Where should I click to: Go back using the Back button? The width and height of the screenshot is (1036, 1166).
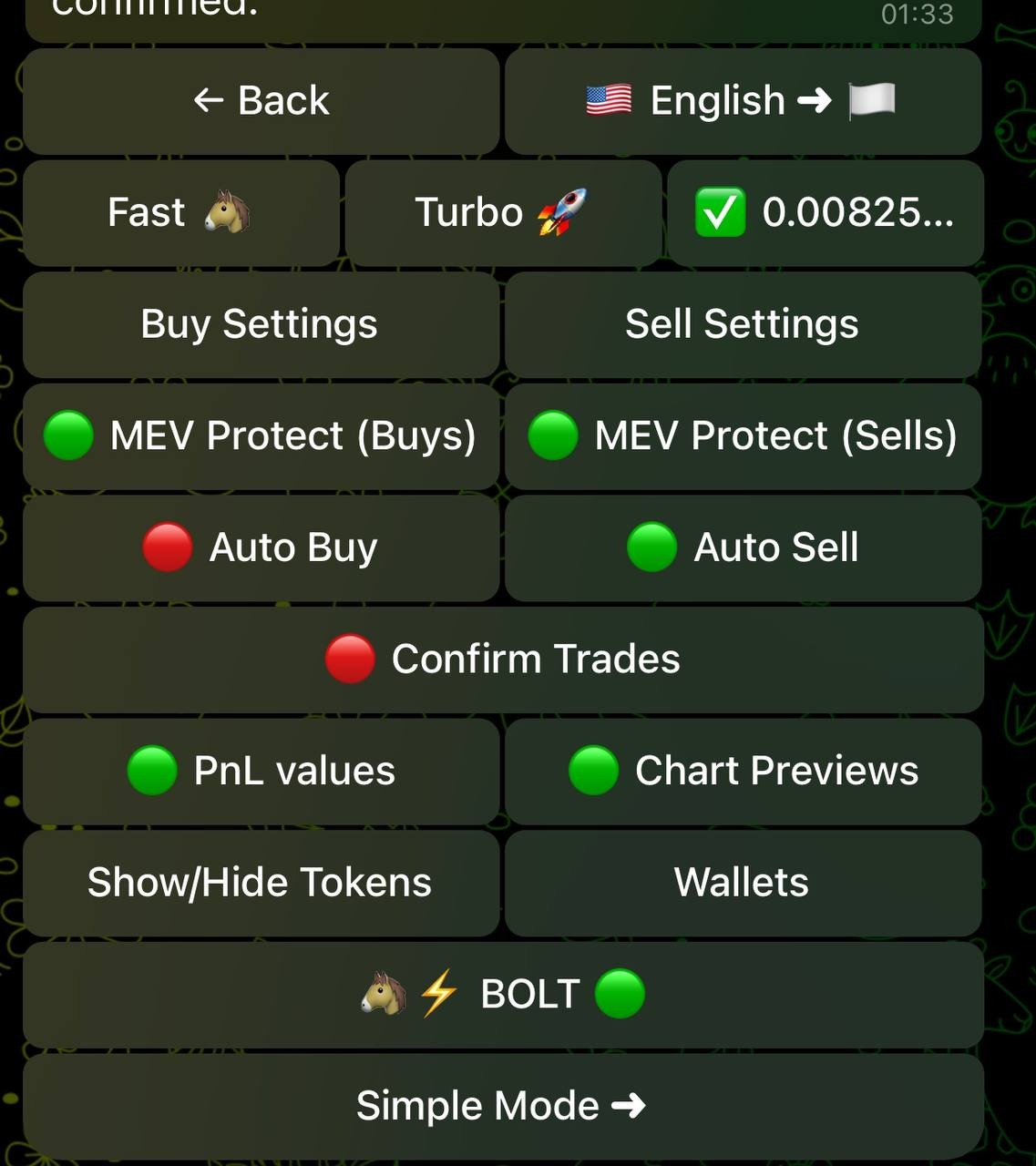point(262,101)
